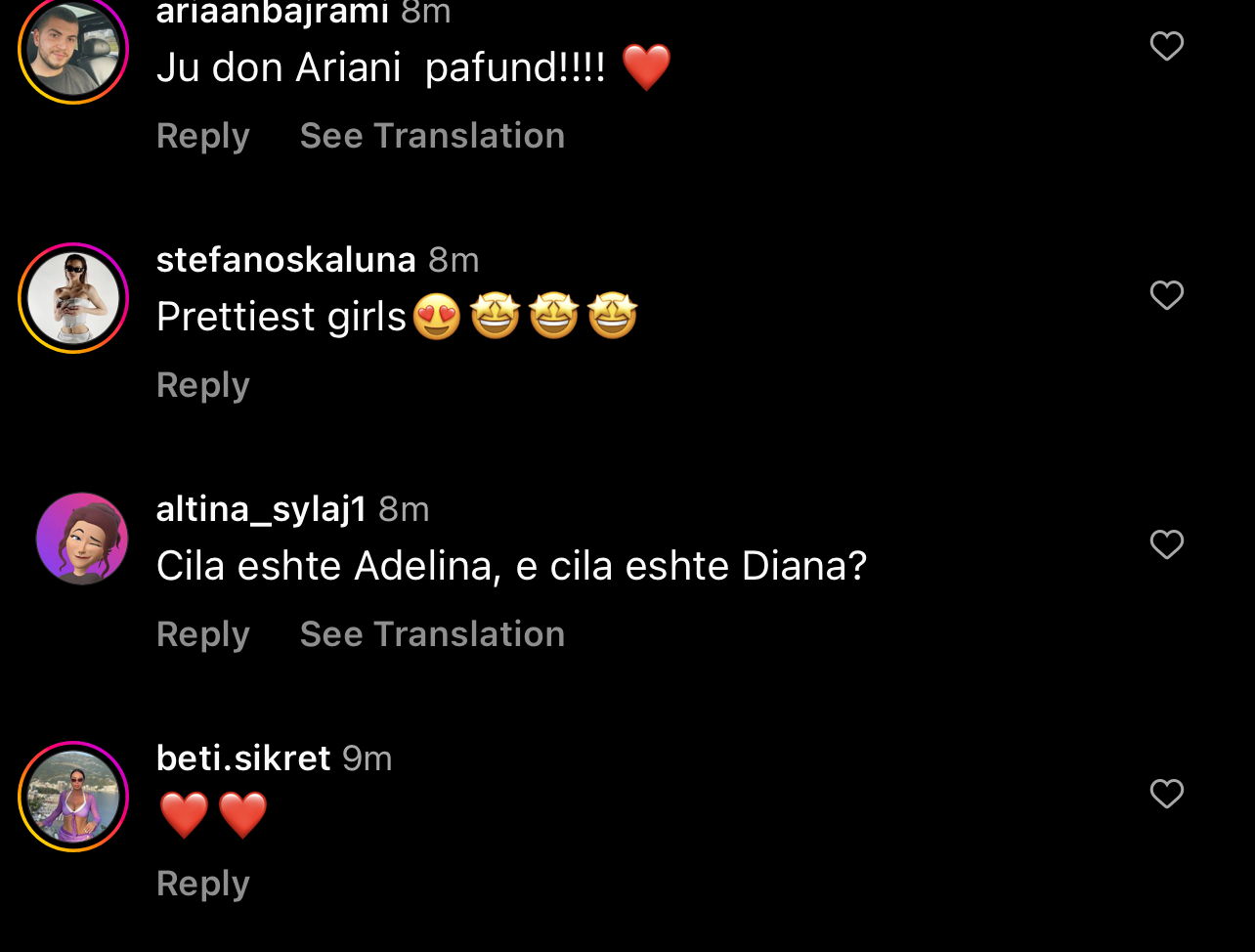Reply to altina_sylaj1's comment
Viewport: 1255px width, 952px height.
[203, 634]
